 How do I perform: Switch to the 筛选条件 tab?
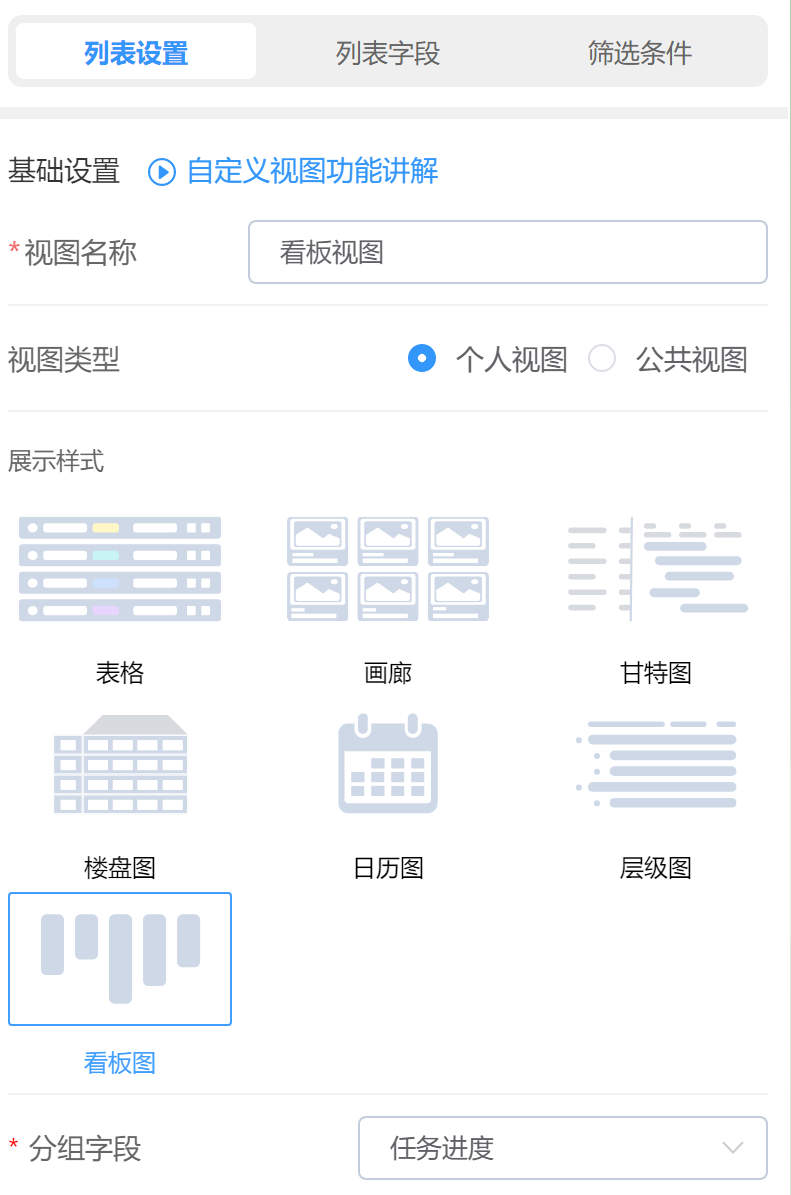(x=639, y=52)
